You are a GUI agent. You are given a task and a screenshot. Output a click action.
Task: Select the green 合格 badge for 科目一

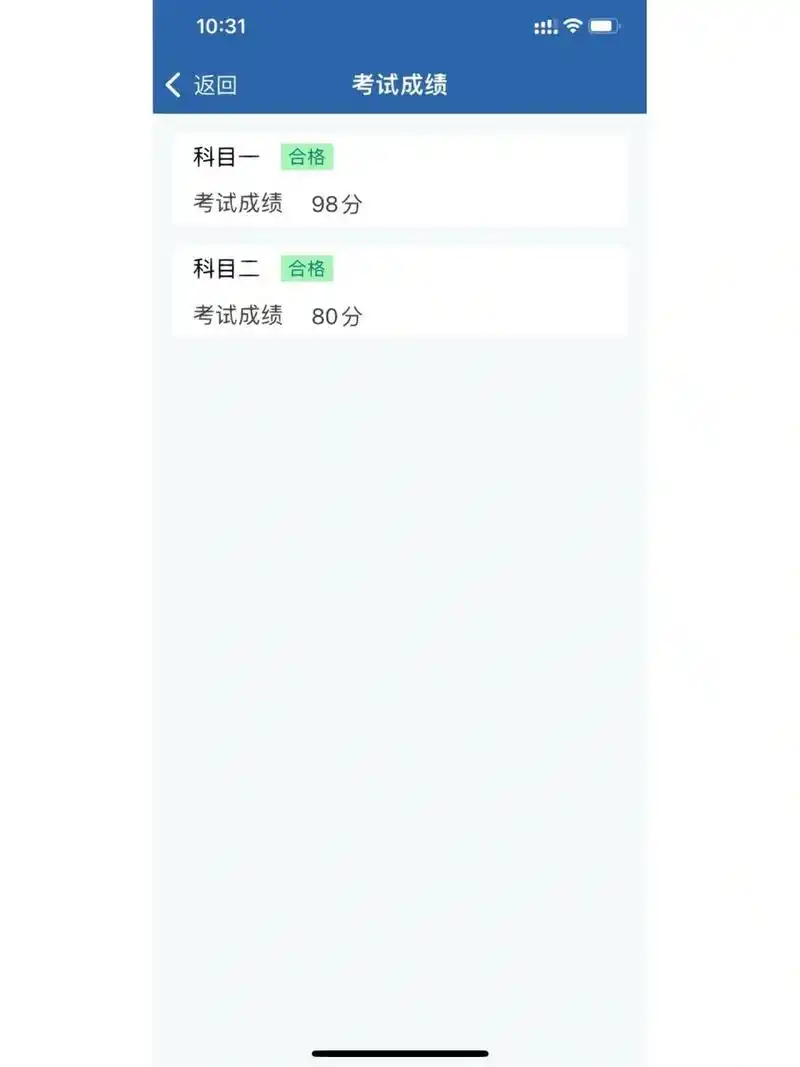(x=305, y=157)
